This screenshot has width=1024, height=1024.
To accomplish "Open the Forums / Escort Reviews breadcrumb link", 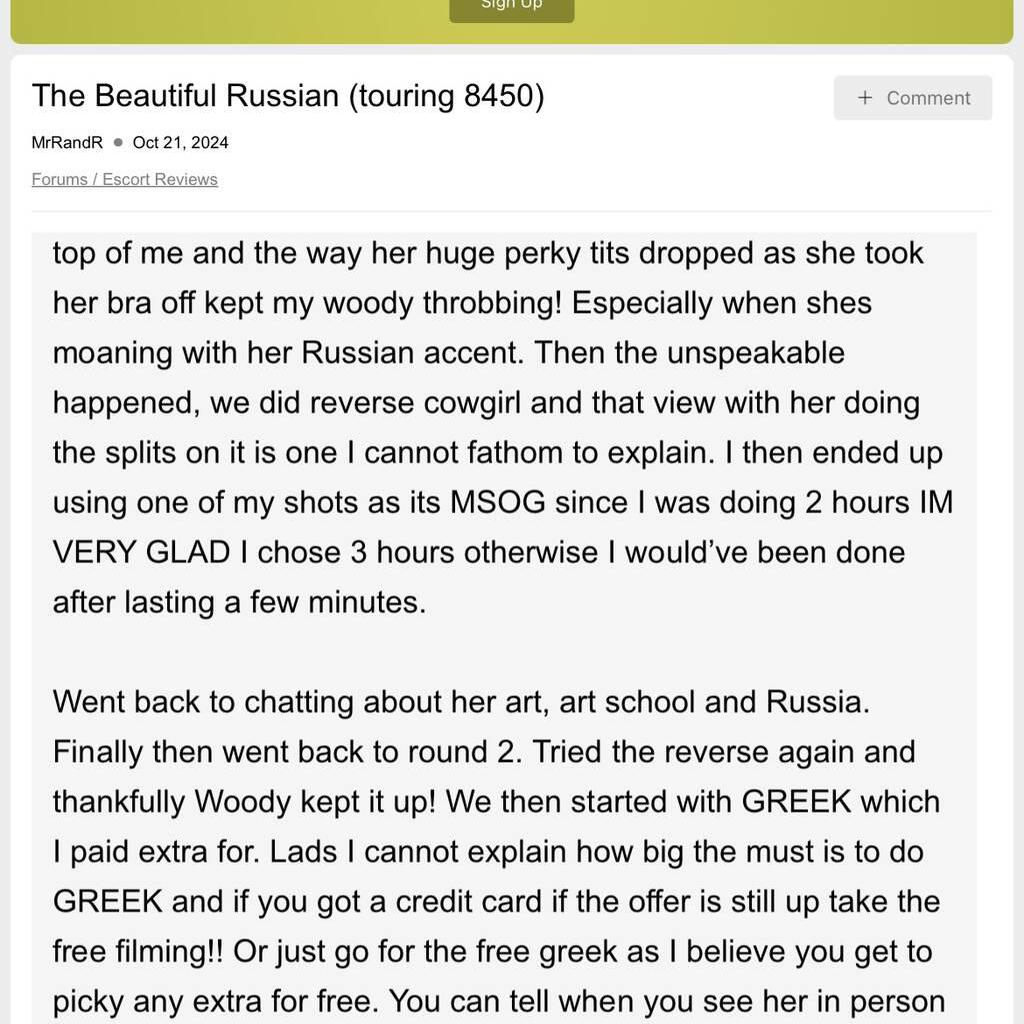I will pos(125,179).
